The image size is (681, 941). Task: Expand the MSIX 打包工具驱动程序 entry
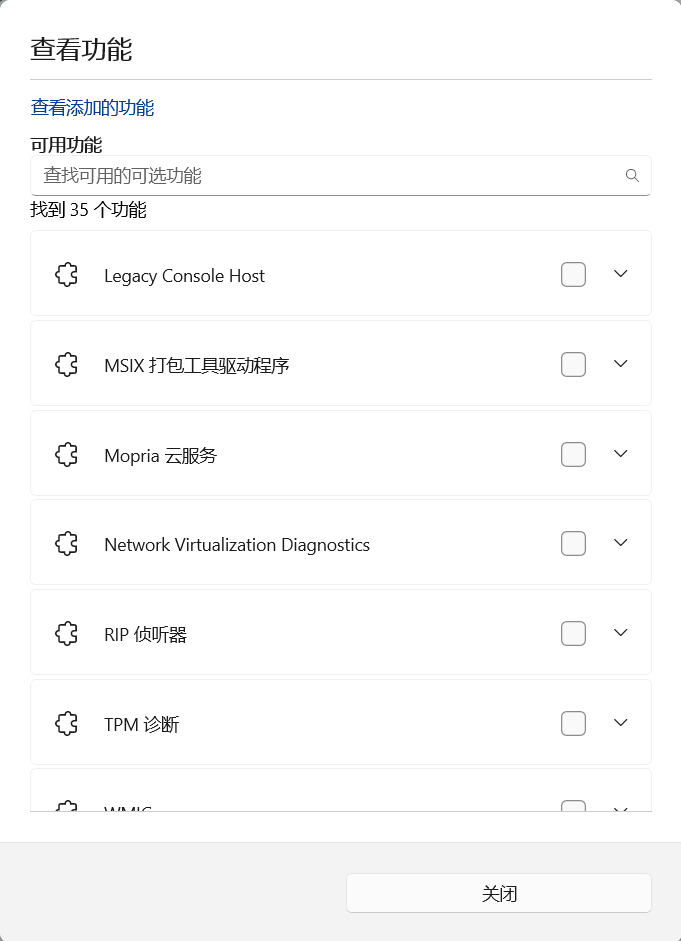click(x=620, y=364)
